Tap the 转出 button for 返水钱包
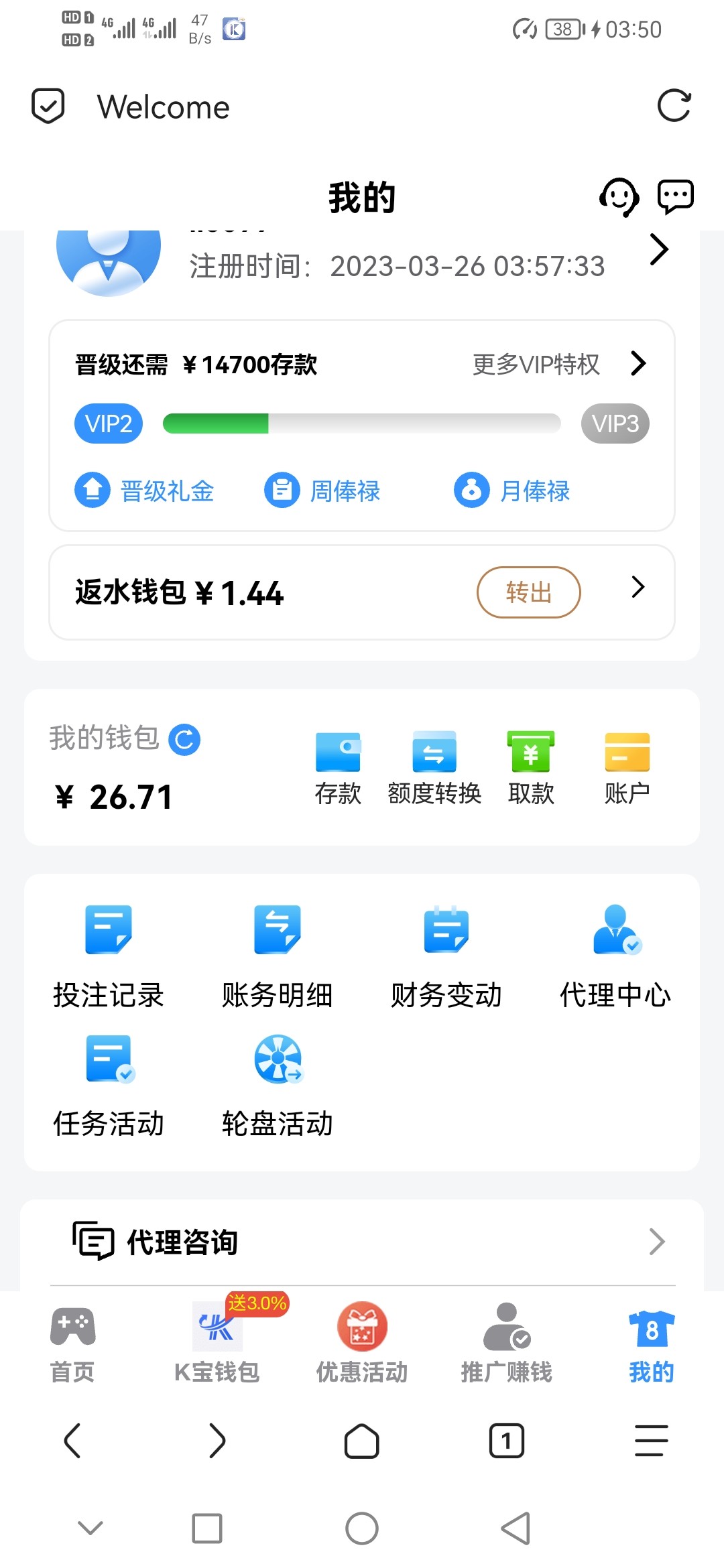Viewport: 724px width, 1568px height. (528, 592)
